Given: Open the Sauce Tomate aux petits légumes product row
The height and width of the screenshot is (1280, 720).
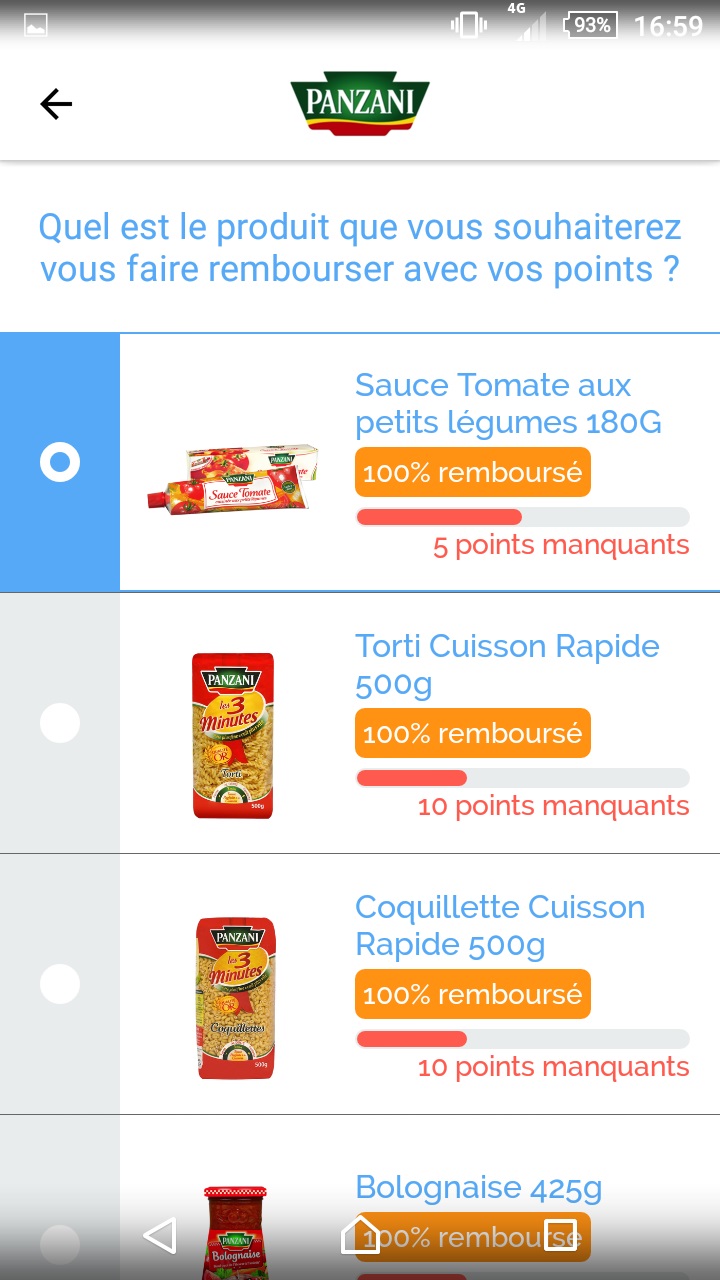Looking at the screenshot, I should [x=360, y=462].
